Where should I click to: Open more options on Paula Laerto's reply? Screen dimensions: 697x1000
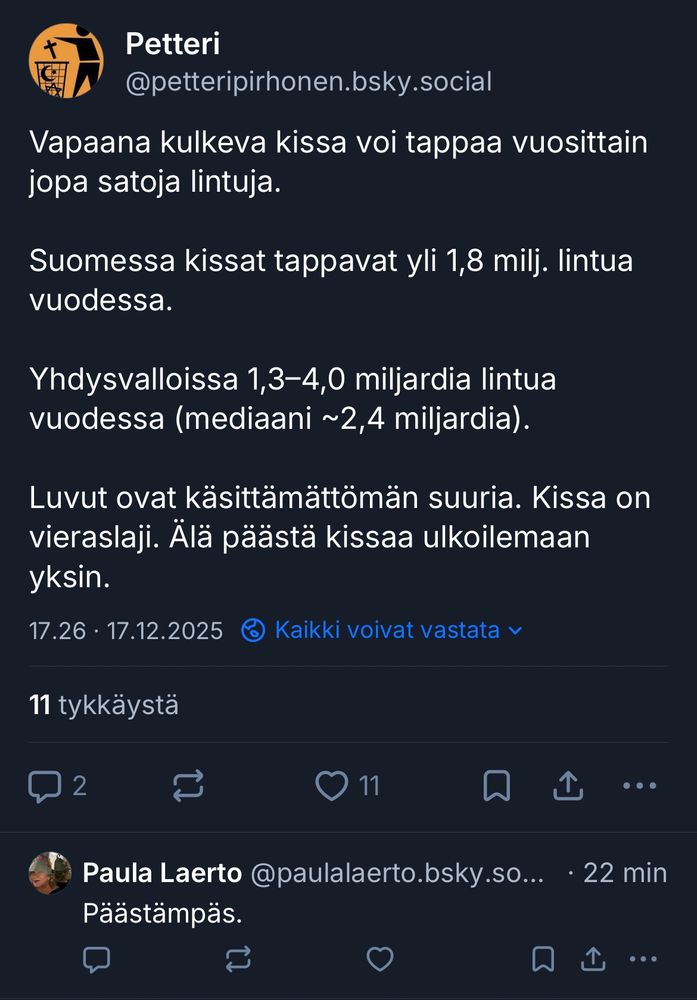click(643, 959)
